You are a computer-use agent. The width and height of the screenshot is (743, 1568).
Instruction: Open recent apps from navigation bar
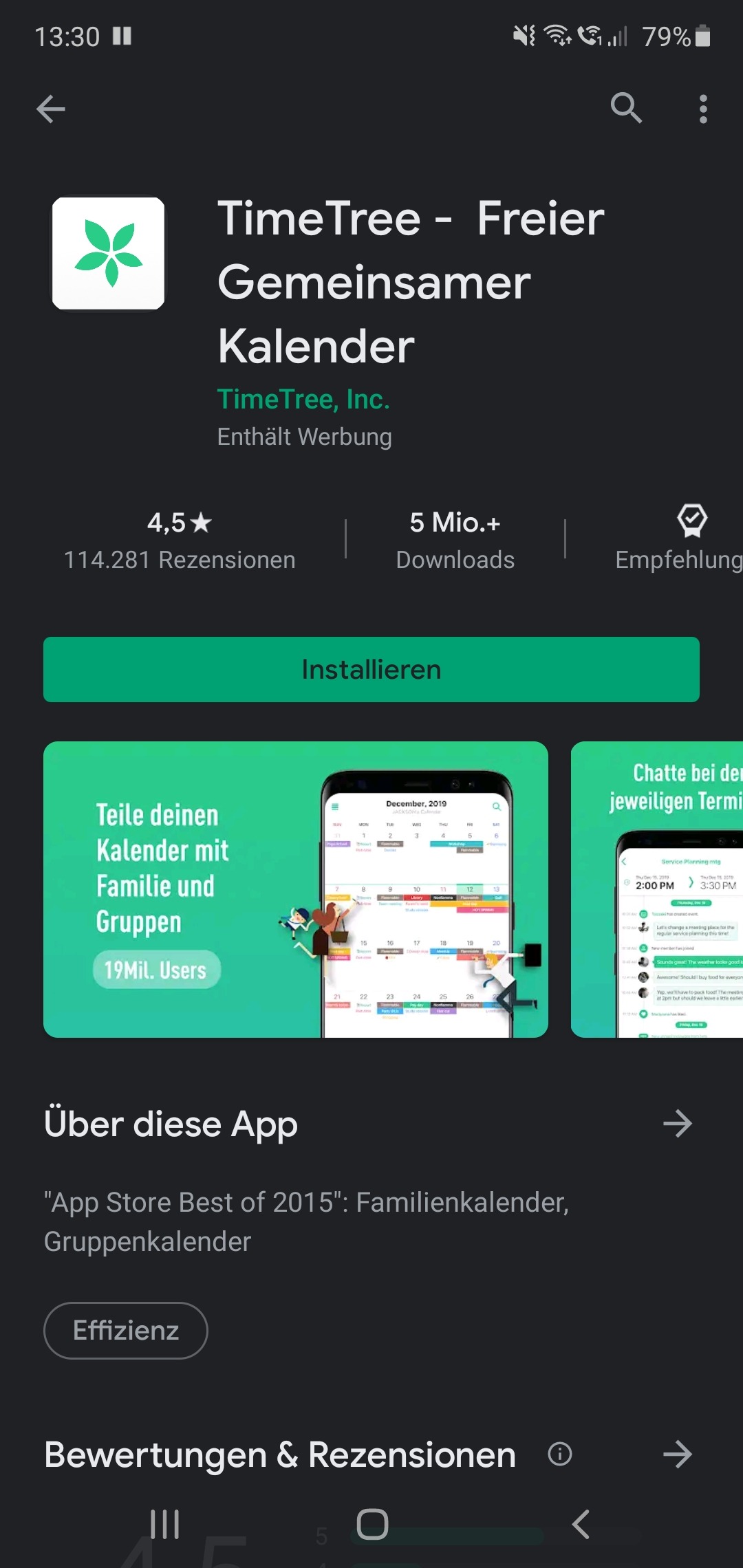click(x=165, y=1524)
